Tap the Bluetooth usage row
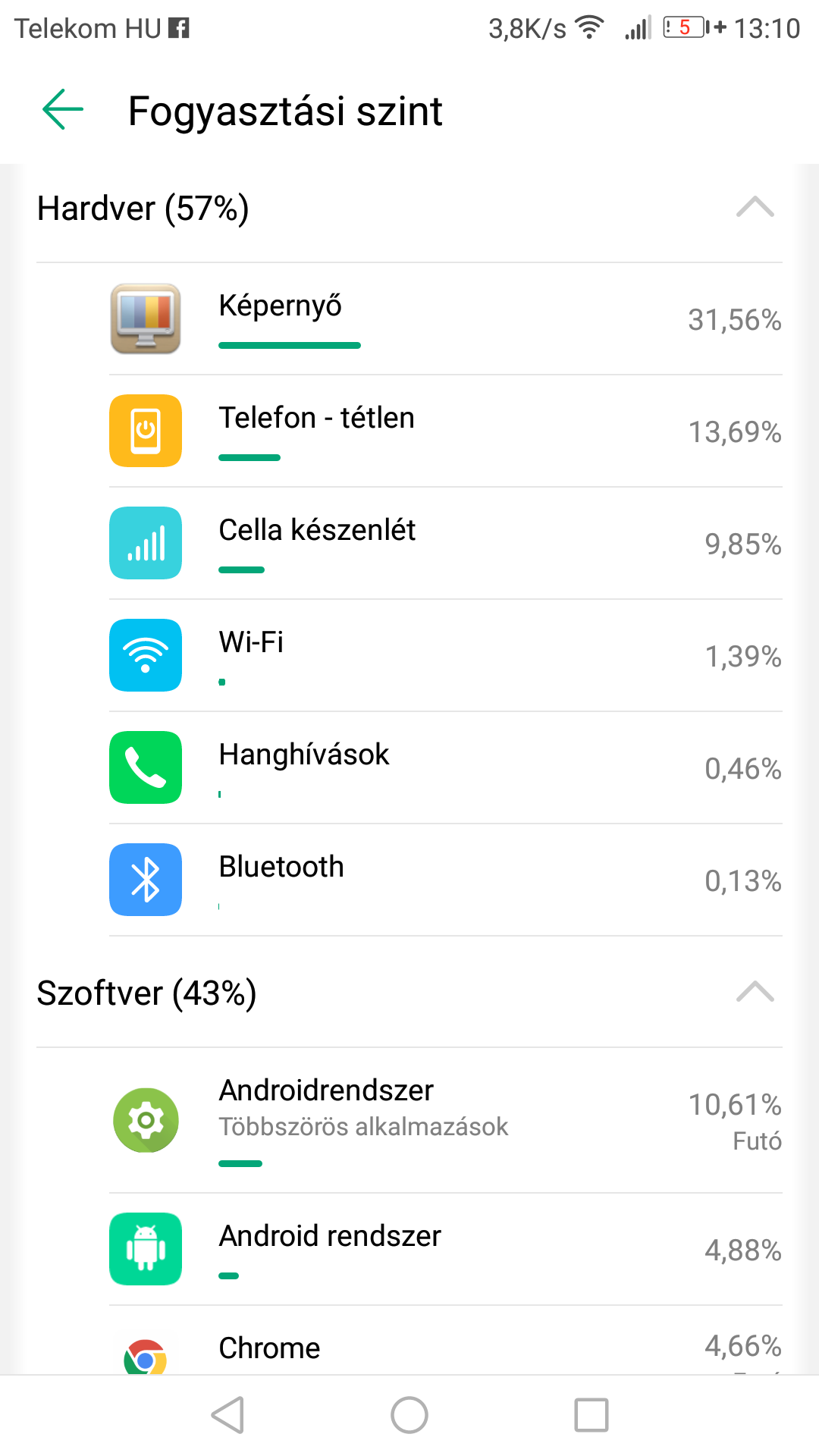 (x=409, y=880)
